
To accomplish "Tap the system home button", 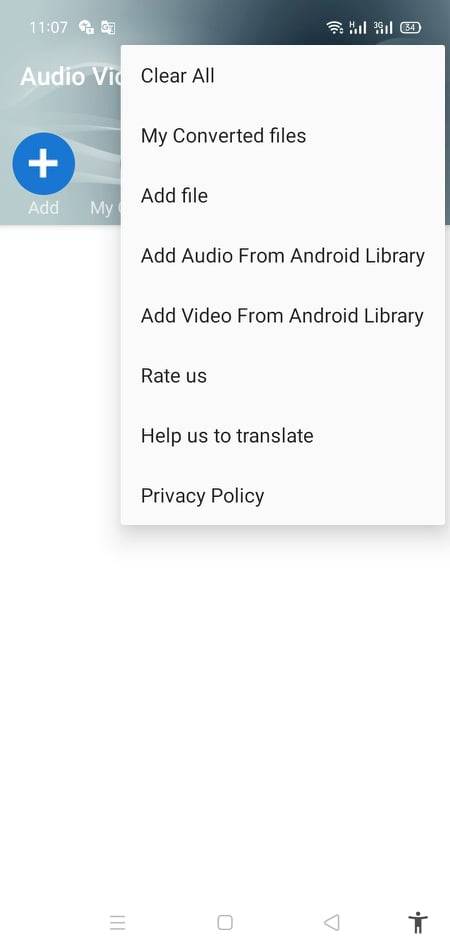I will tap(225, 922).
